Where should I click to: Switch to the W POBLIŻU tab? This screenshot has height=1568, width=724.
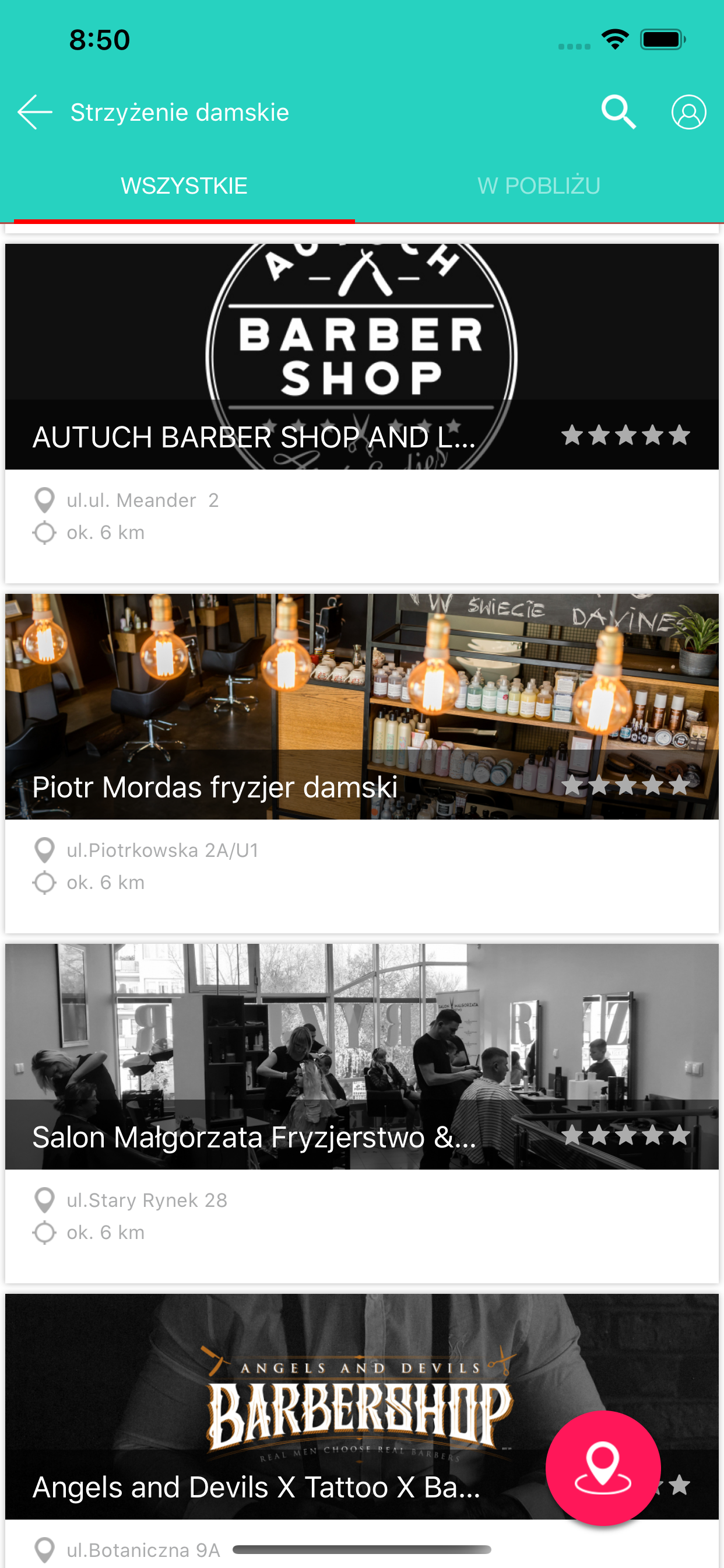point(539,185)
